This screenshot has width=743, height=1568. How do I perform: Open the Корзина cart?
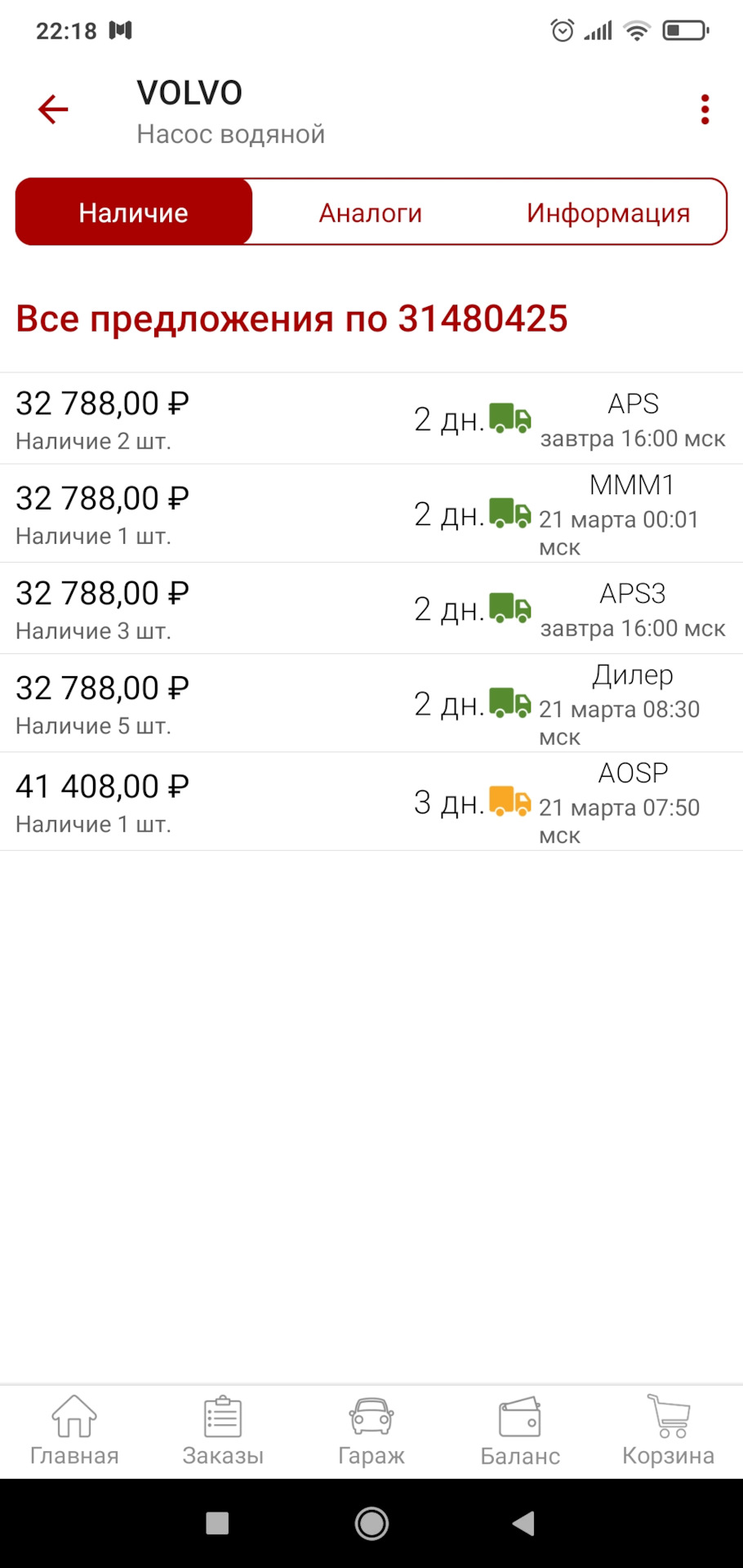click(668, 1432)
